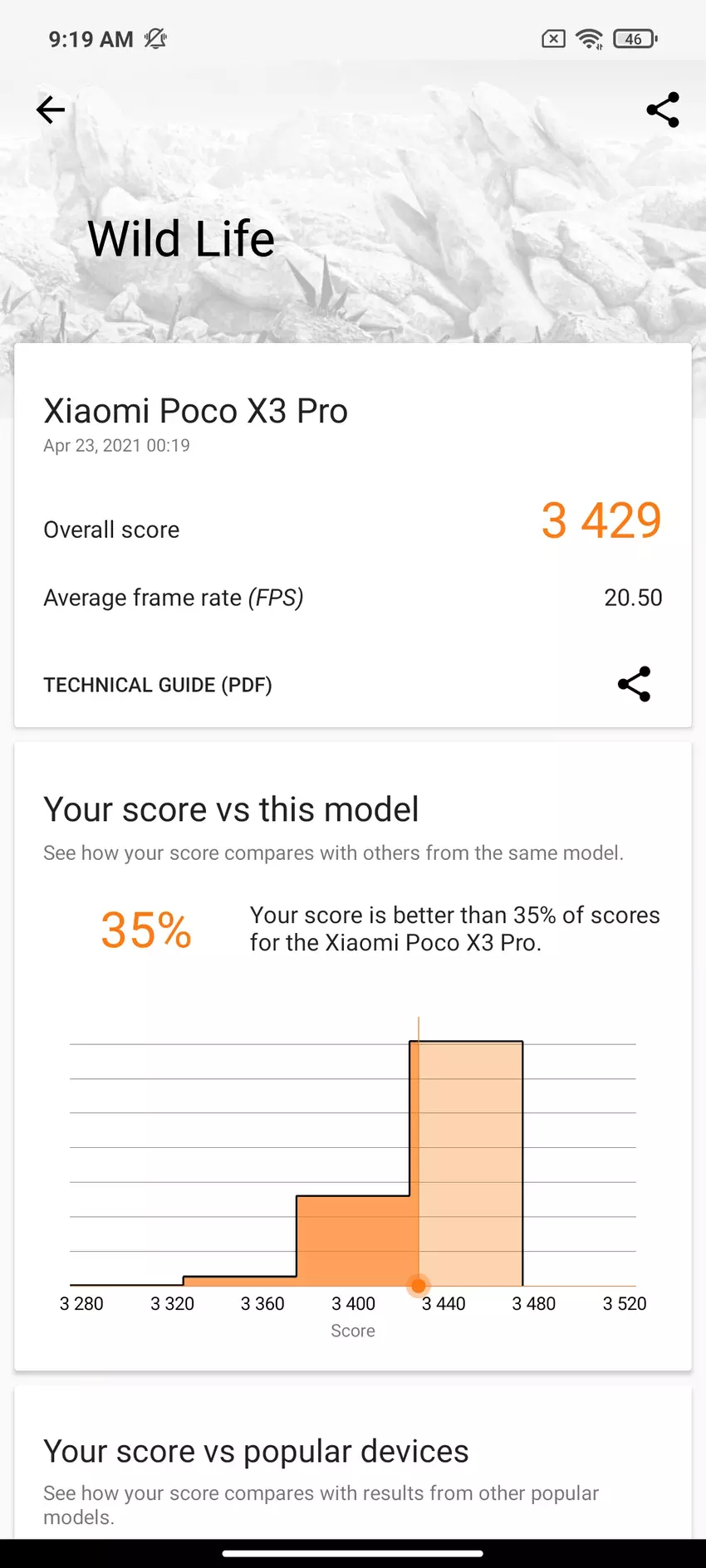The image size is (706, 1568).
Task: Tap the 3 440 label on the score axis
Action: point(444,1303)
